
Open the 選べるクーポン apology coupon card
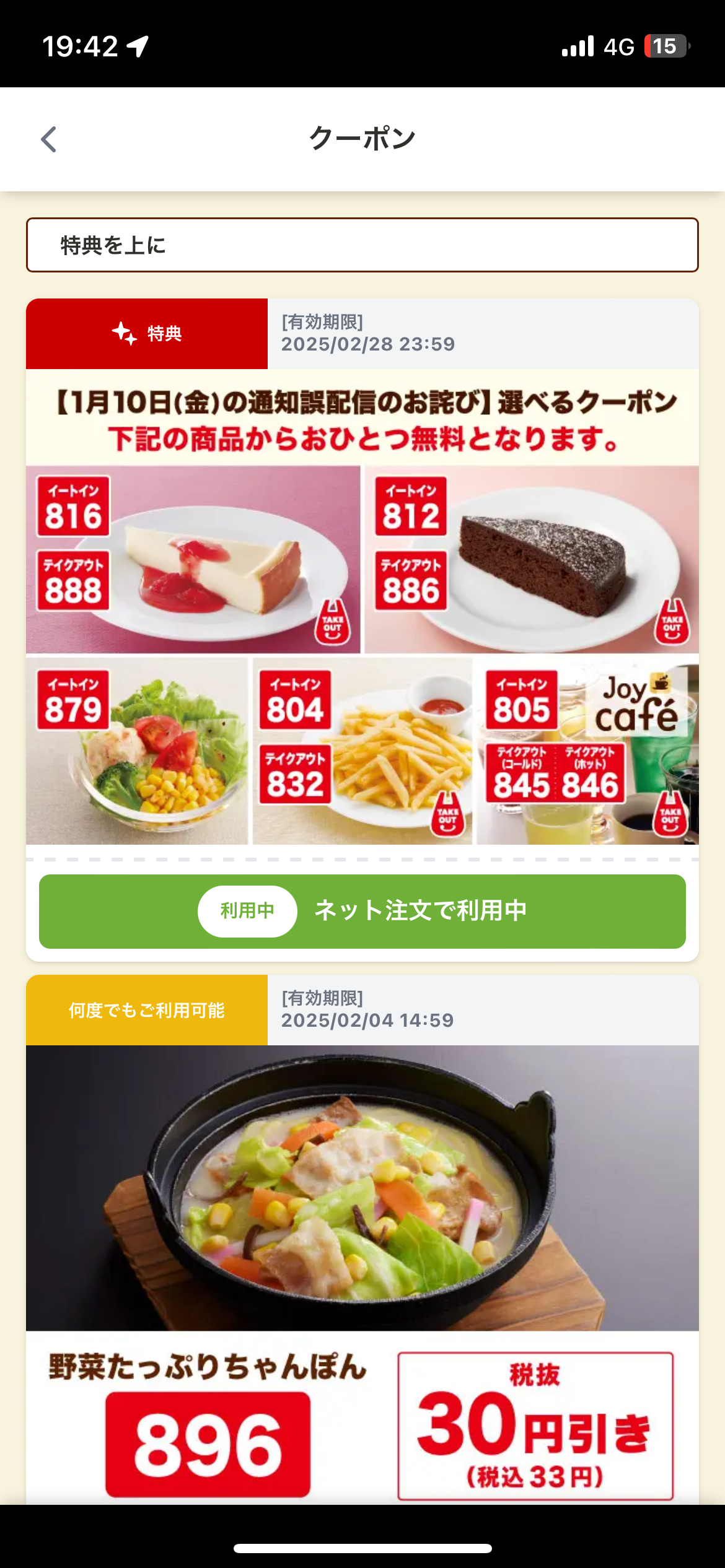[362, 607]
